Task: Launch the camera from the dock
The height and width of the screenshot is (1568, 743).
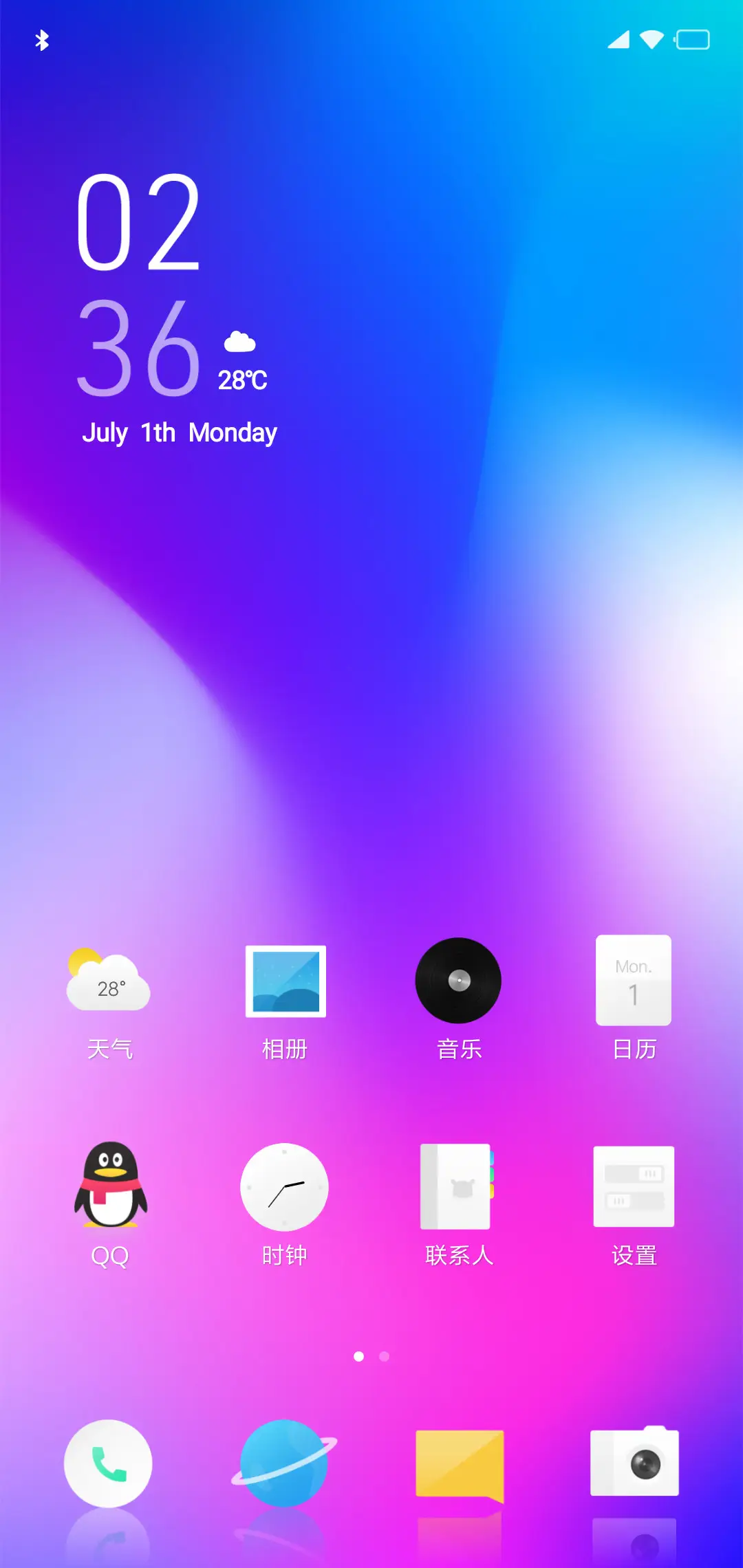Action: 634,1462
